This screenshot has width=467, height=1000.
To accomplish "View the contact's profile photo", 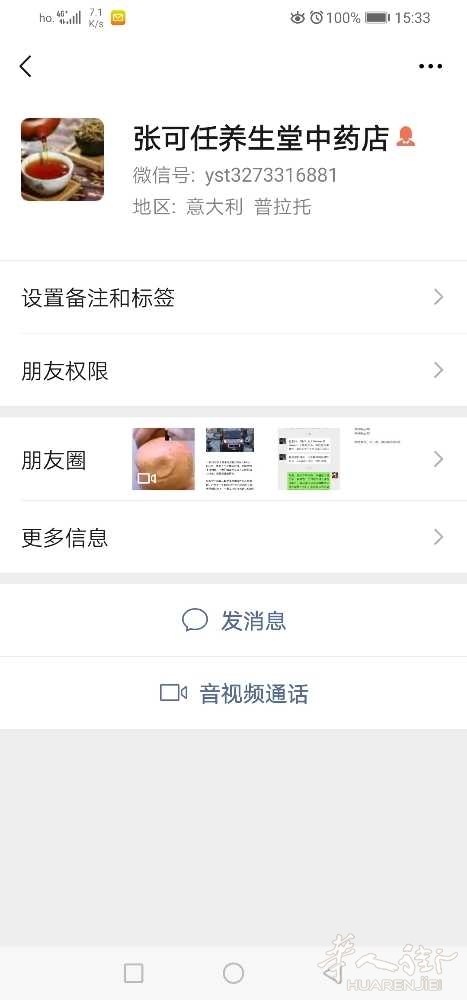I will tap(63, 159).
